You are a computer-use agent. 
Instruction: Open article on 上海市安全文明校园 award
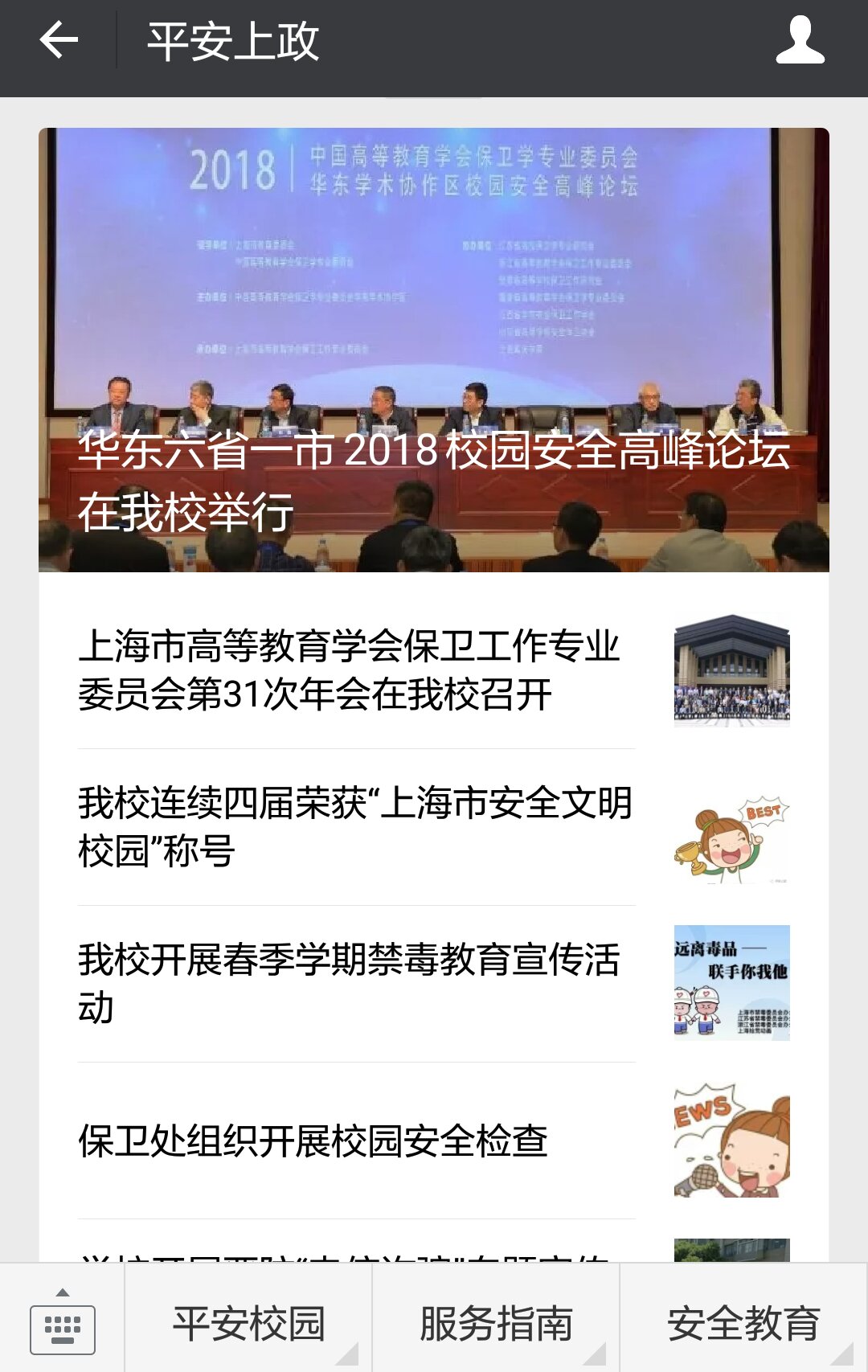coord(434,827)
